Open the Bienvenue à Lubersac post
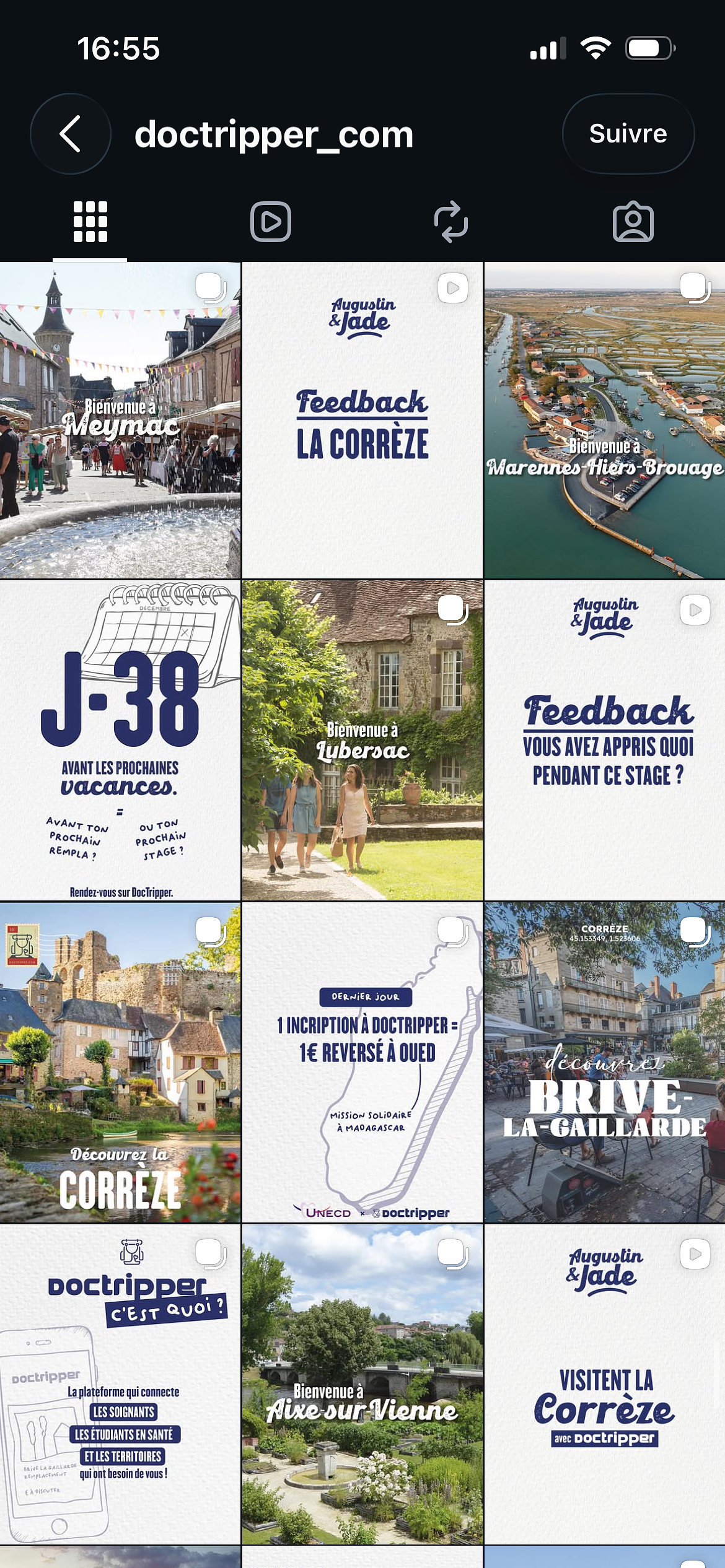The height and width of the screenshot is (1568, 725). tap(362, 740)
